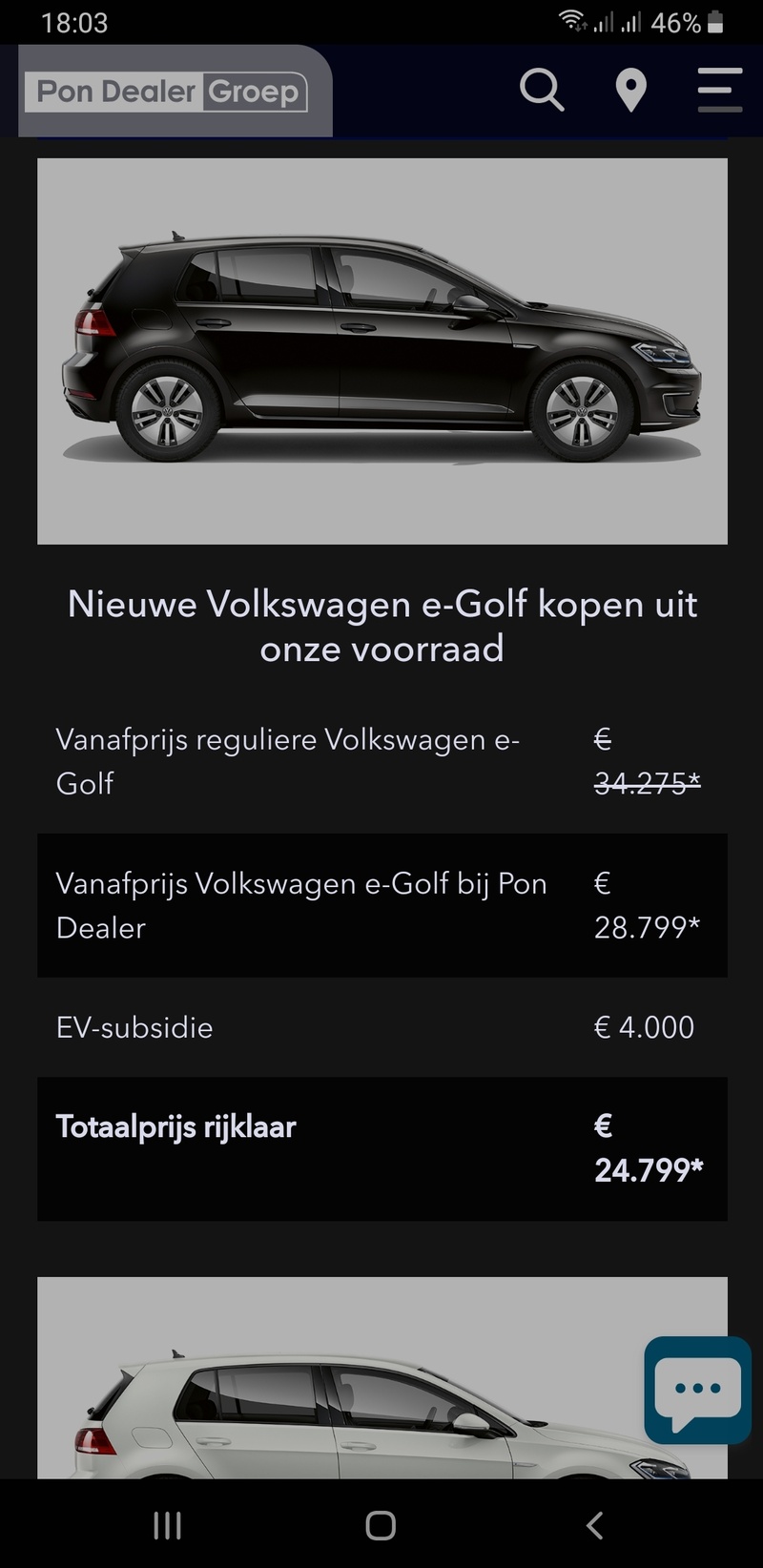Viewport: 763px width, 1568px height.
Task: Open the hamburger navigation menu
Action: point(719,89)
